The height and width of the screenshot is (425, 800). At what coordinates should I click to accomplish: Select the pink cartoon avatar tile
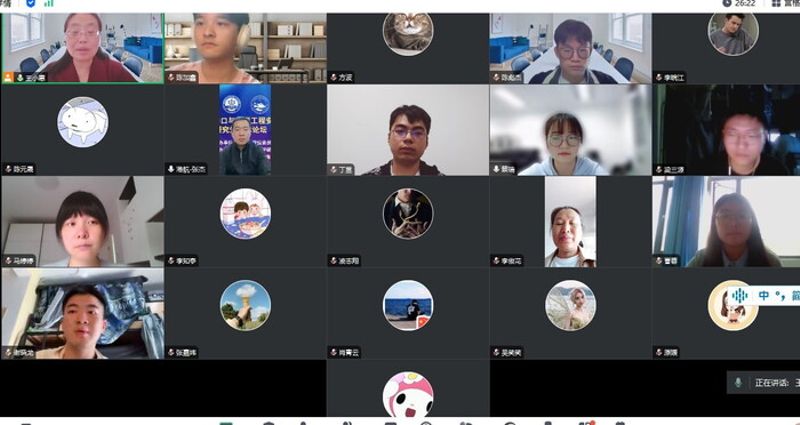tap(407, 394)
